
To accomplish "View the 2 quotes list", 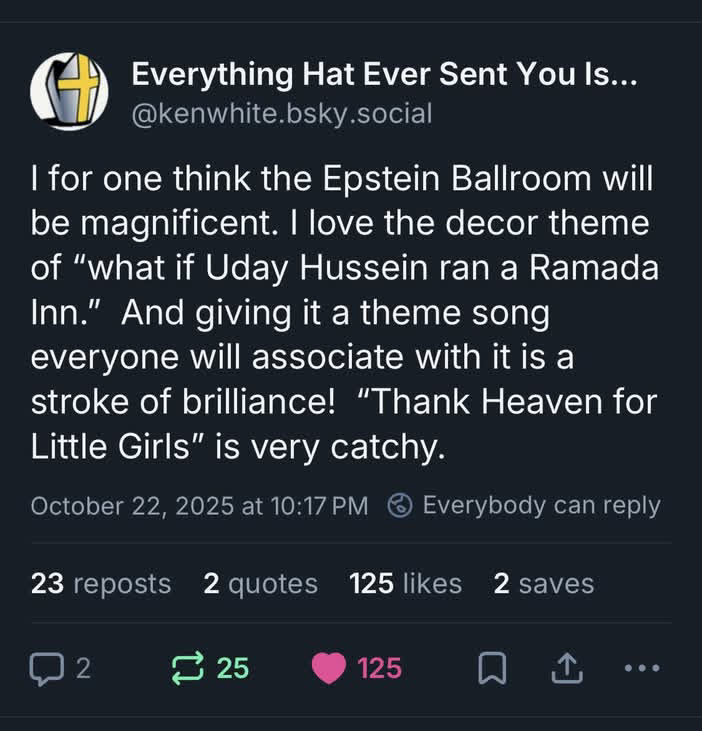I will (x=260, y=583).
